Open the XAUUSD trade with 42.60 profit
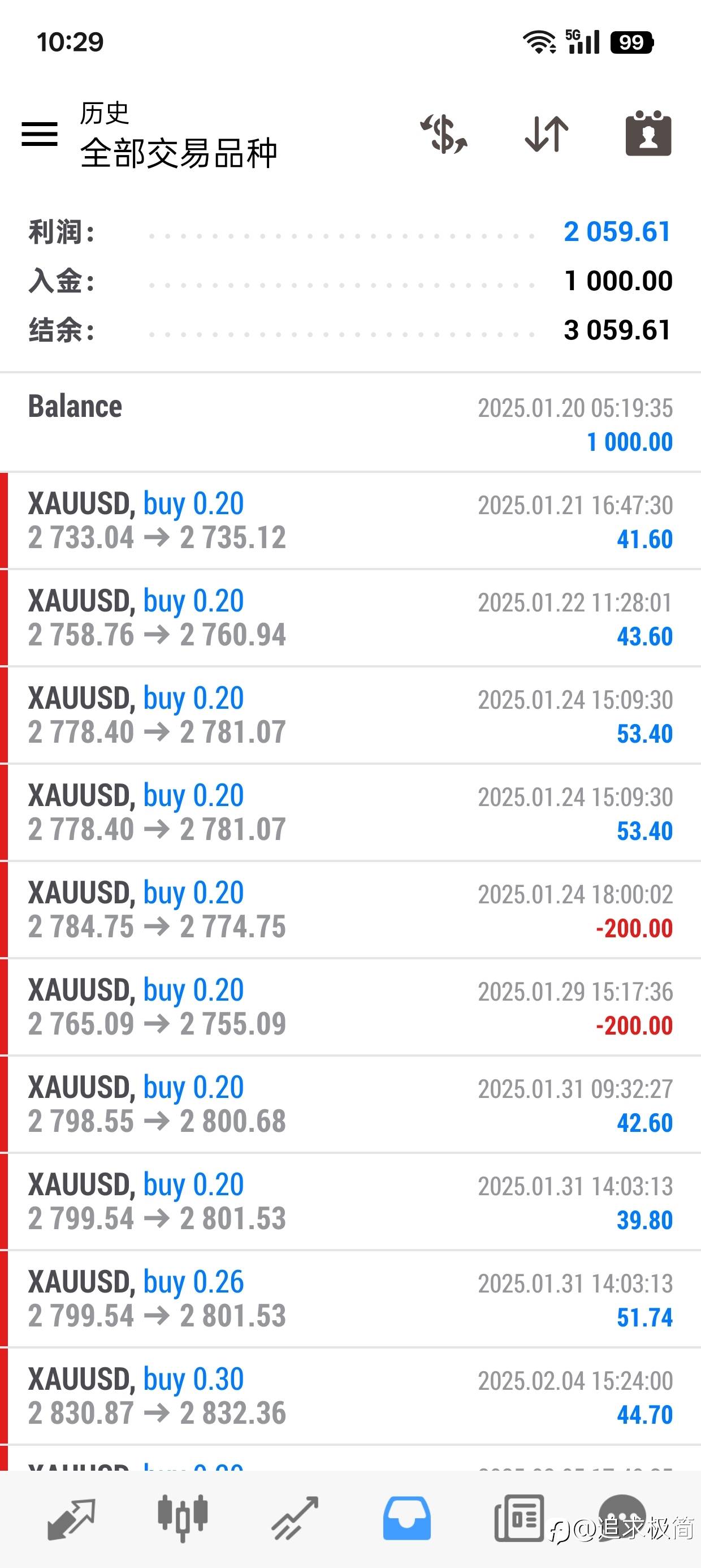The height and width of the screenshot is (1568, 701). click(350, 1105)
